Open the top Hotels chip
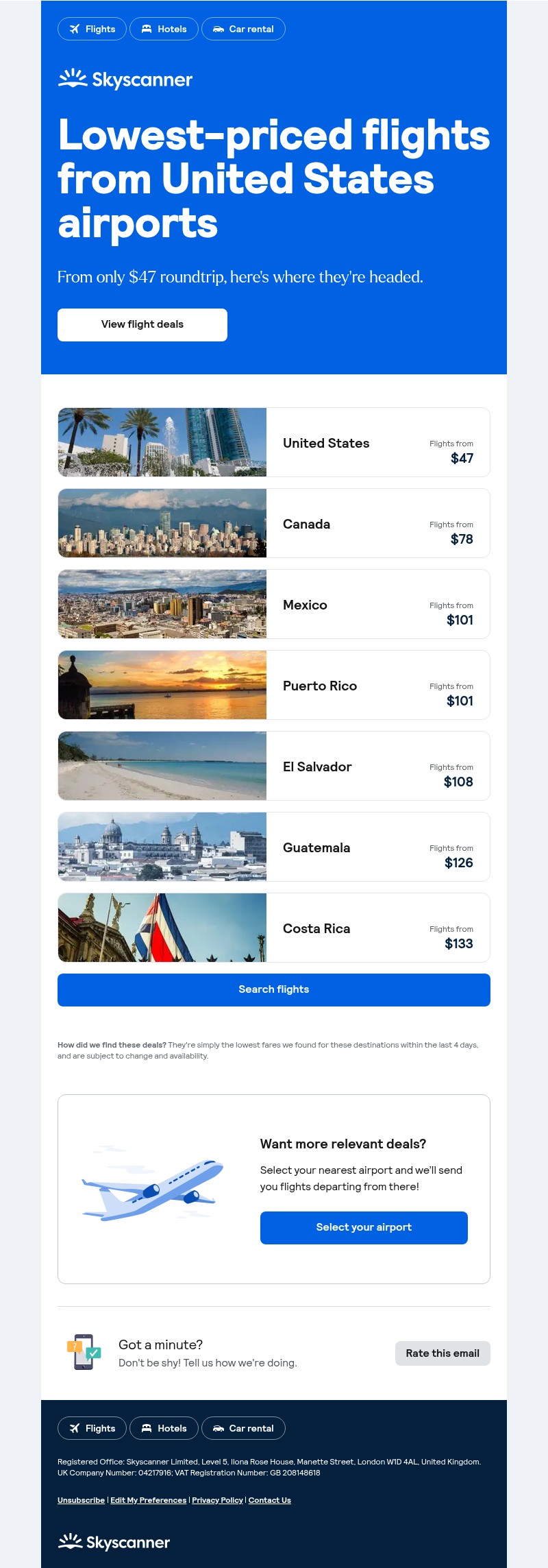The height and width of the screenshot is (1568, 548). click(164, 29)
